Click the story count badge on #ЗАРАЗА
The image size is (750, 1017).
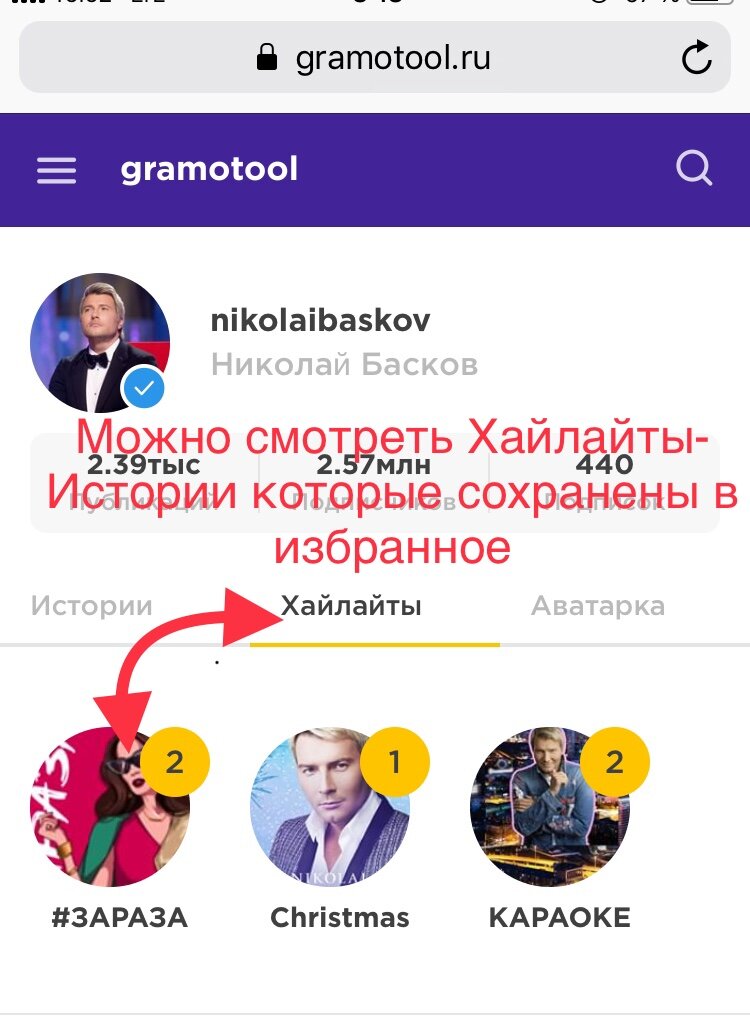click(176, 762)
